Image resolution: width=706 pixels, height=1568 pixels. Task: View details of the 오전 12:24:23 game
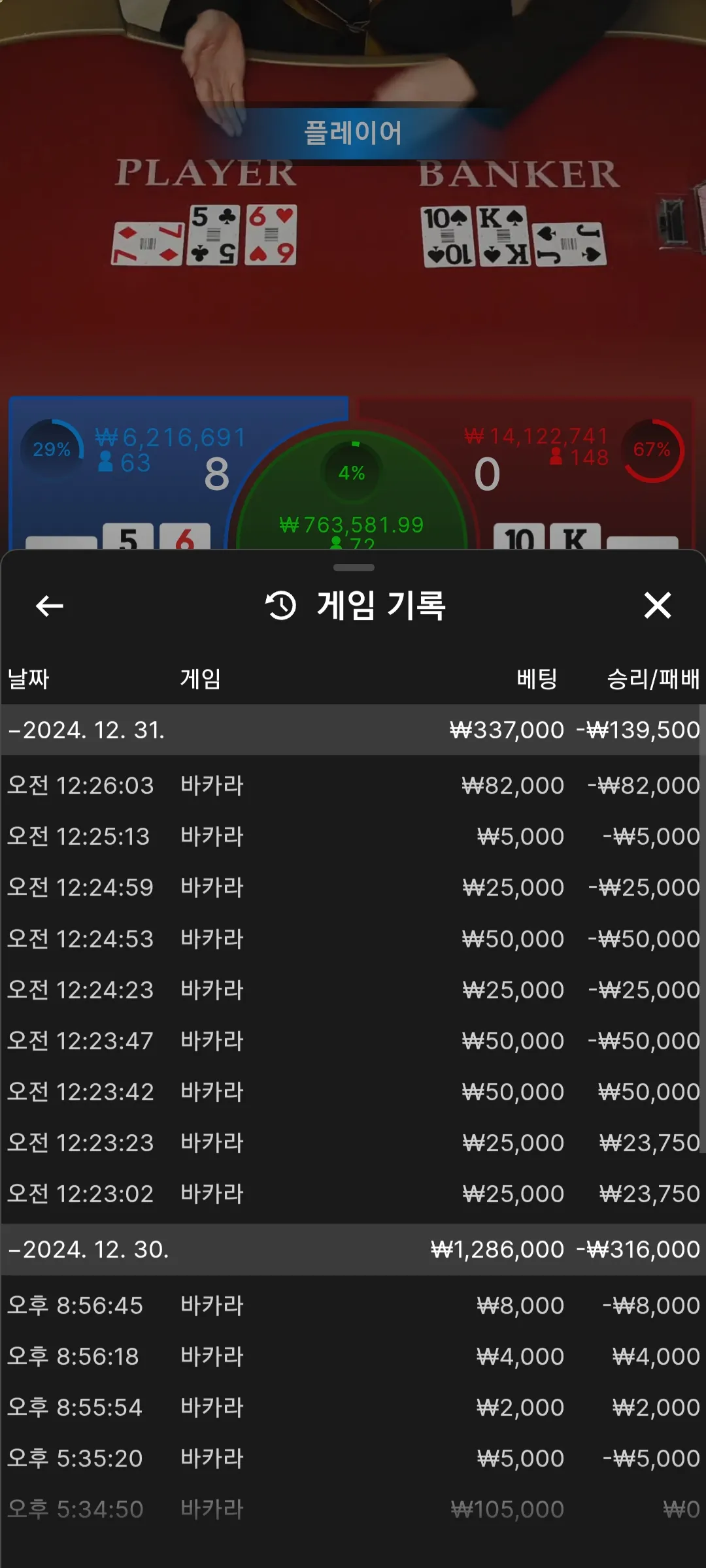(353, 990)
